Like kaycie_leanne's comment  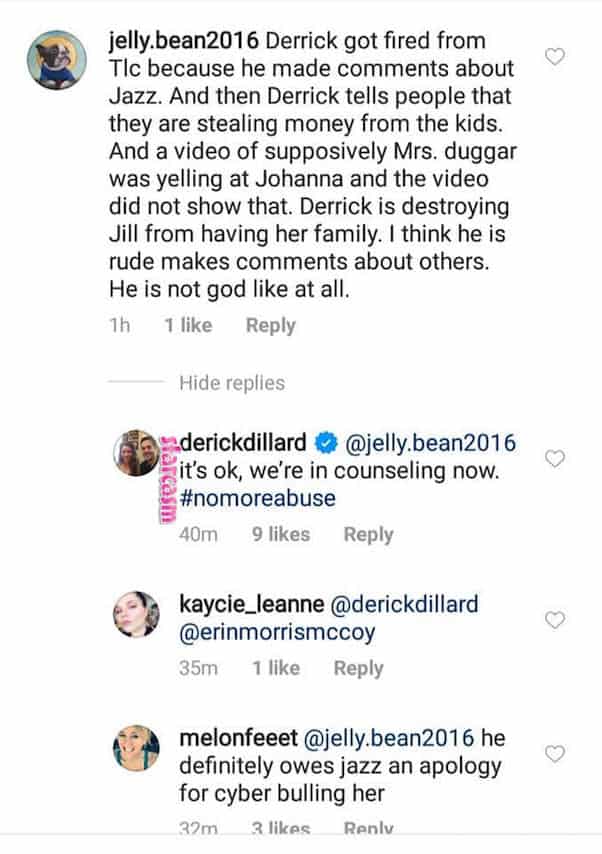554,620
